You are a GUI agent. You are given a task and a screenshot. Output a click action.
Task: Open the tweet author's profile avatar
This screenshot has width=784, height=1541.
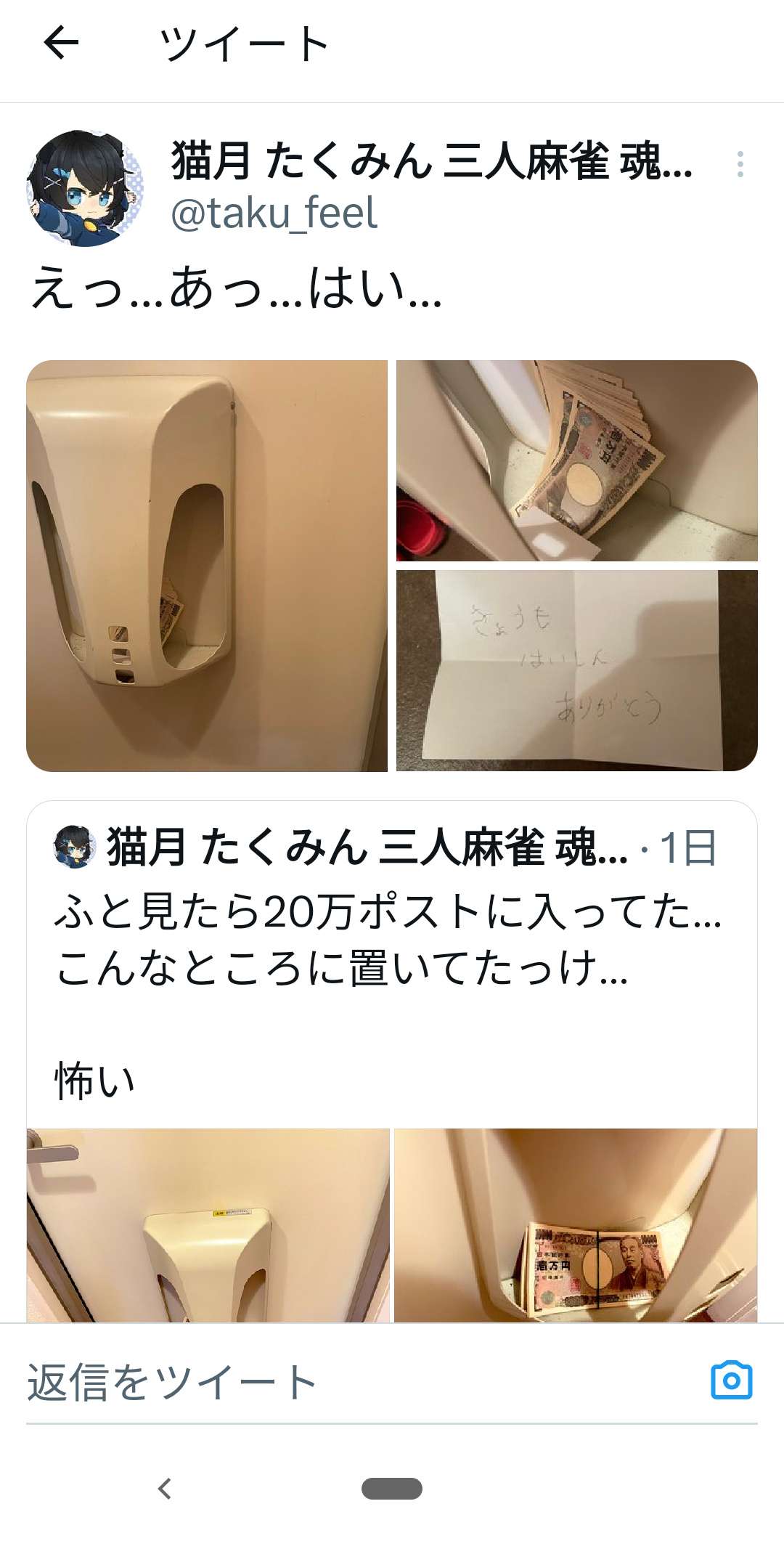(x=85, y=189)
